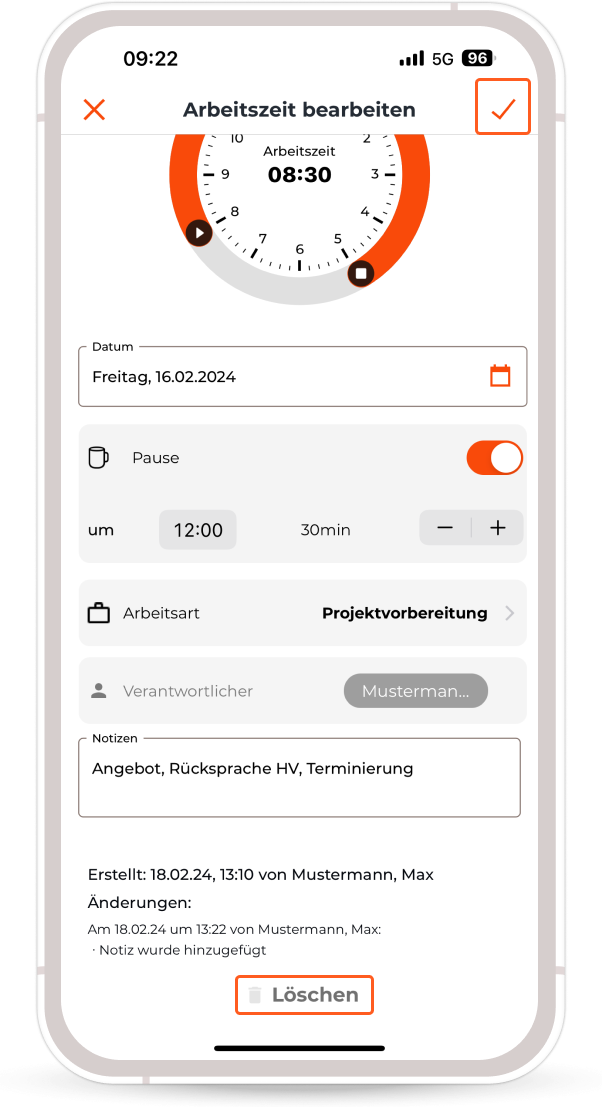Delete the entry with Löschen
The height and width of the screenshot is (1111, 602).
[x=304, y=995]
